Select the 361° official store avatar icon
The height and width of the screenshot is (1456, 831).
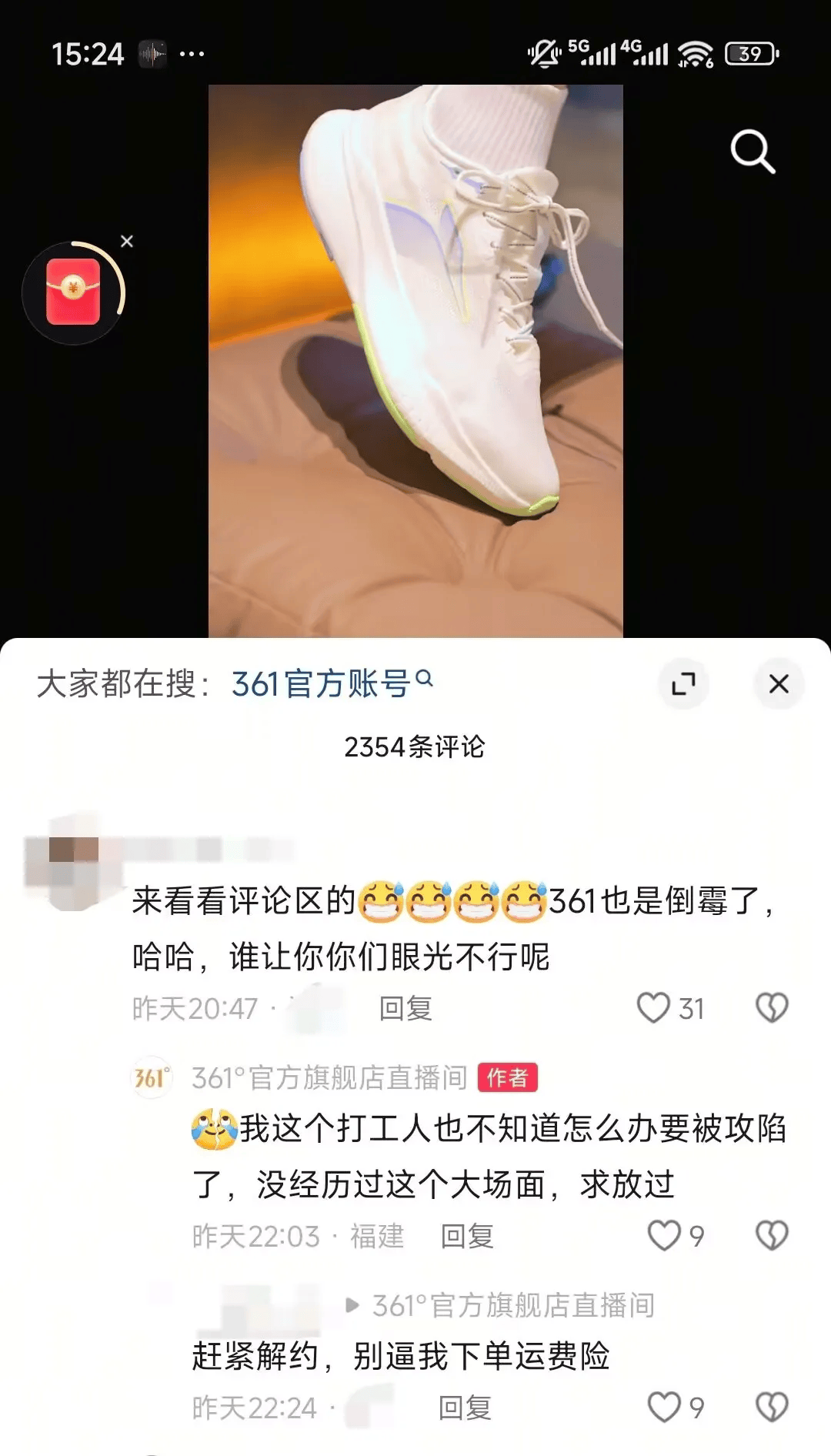coord(151,1078)
